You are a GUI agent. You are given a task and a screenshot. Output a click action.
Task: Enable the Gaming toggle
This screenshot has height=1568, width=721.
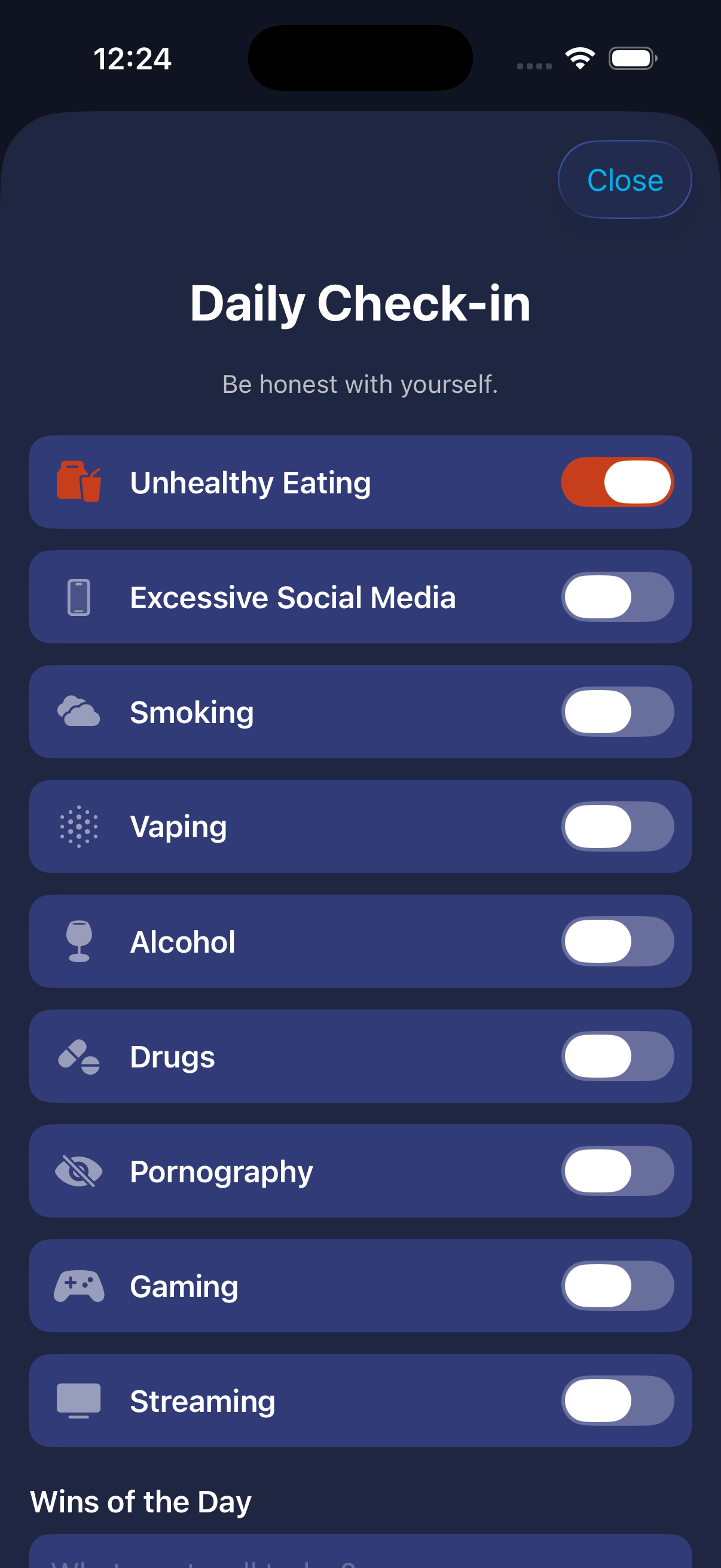coord(617,1286)
